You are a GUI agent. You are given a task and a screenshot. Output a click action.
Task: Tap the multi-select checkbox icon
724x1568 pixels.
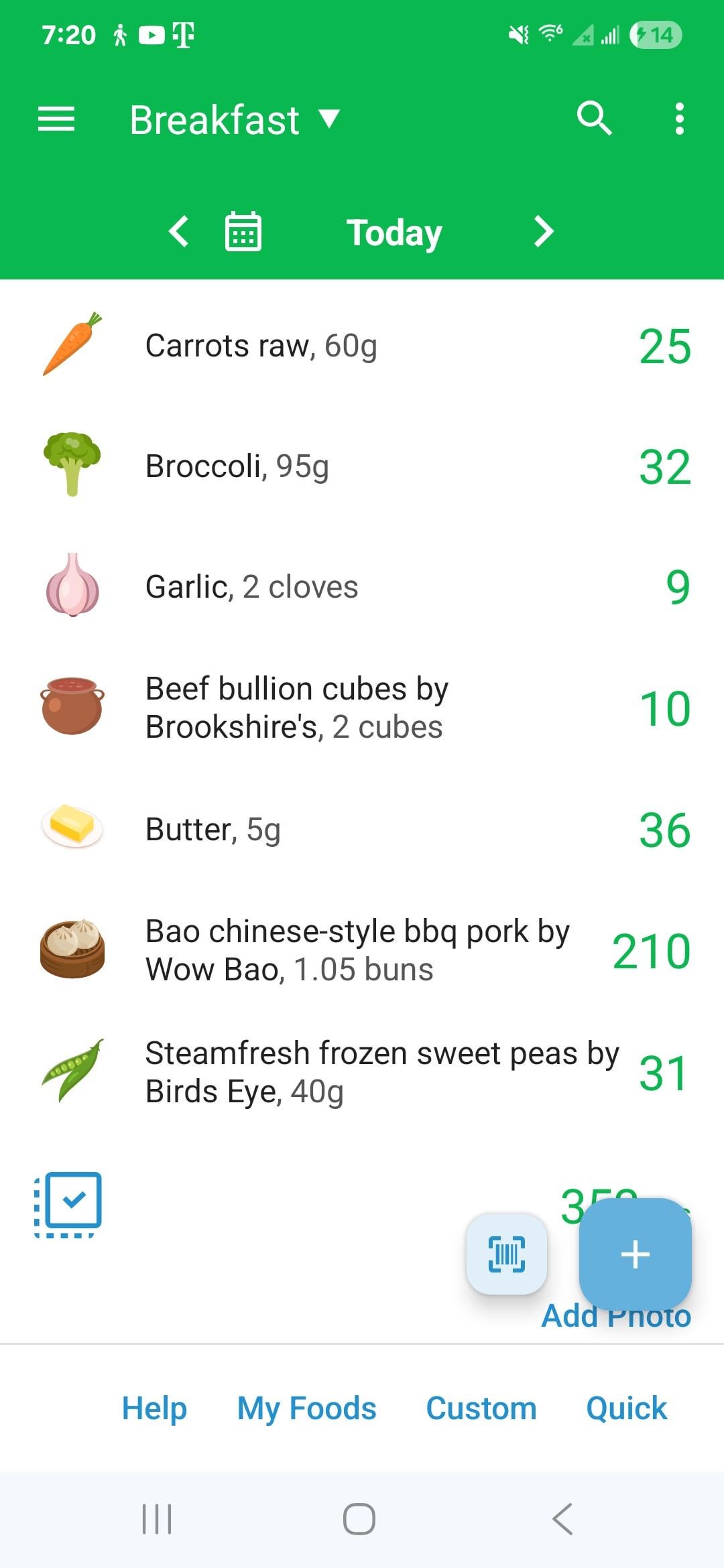pos(68,1204)
